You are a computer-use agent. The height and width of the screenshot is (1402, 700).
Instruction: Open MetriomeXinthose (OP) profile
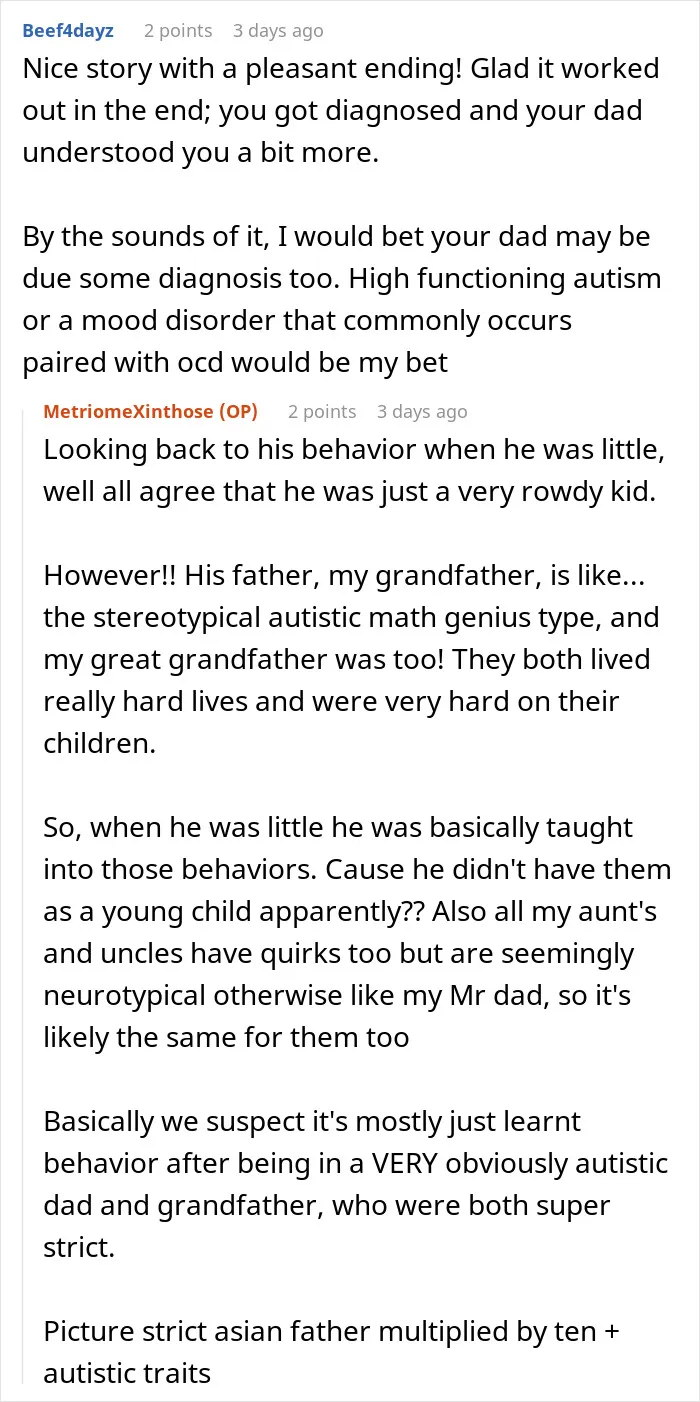tap(151, 411)
